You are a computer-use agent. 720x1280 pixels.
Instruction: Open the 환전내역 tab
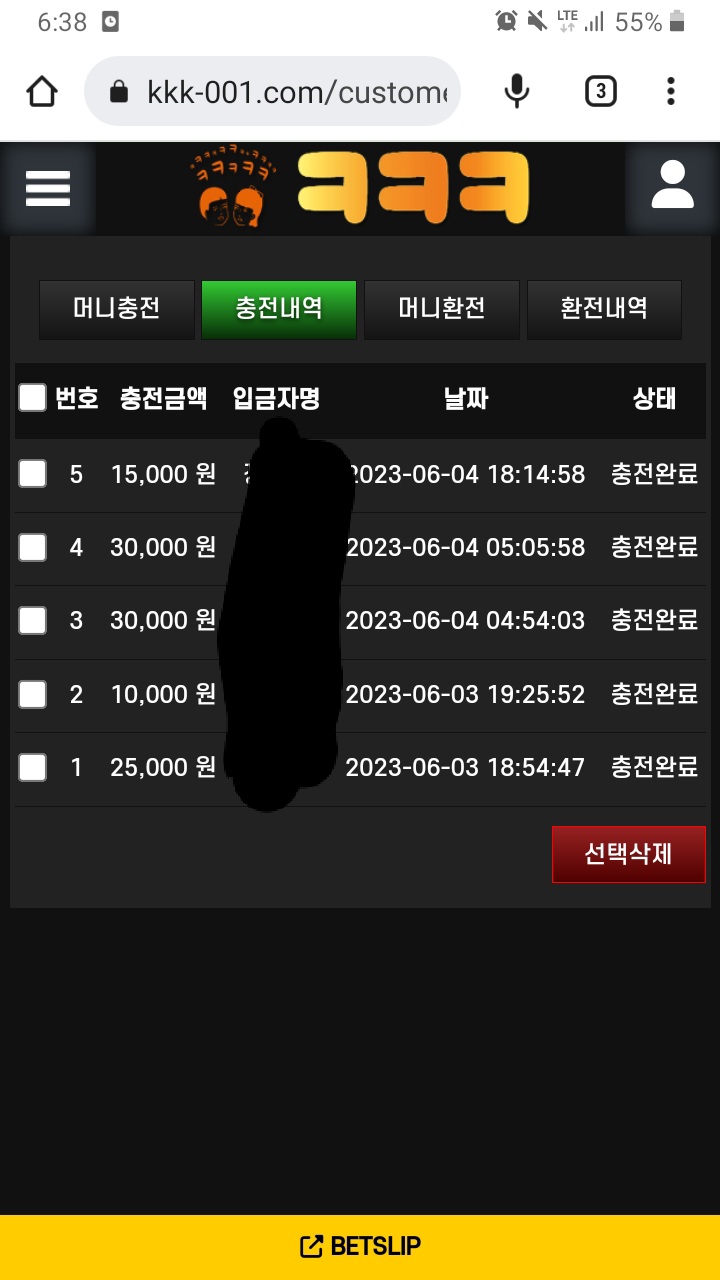point(604,309)
